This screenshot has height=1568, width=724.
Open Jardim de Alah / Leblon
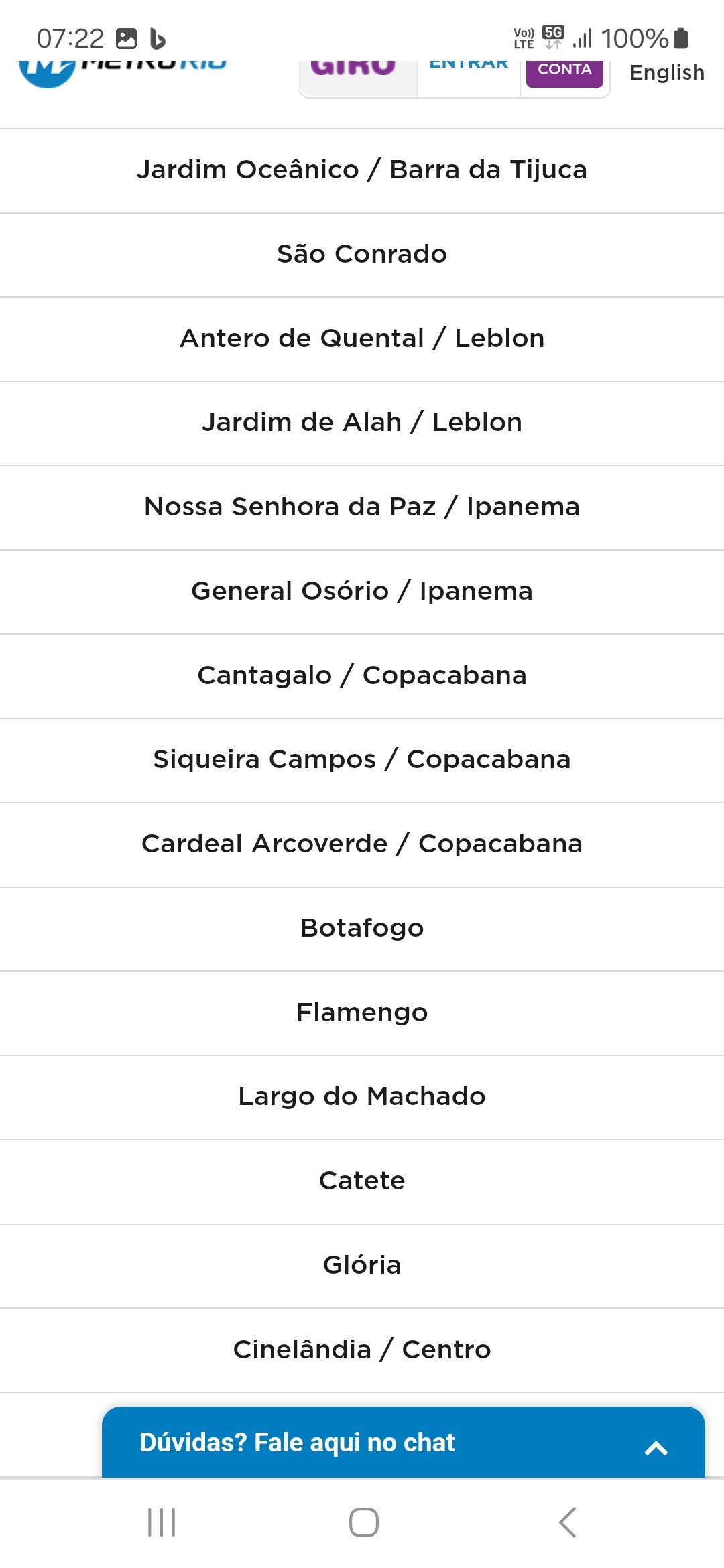(362, 423)
